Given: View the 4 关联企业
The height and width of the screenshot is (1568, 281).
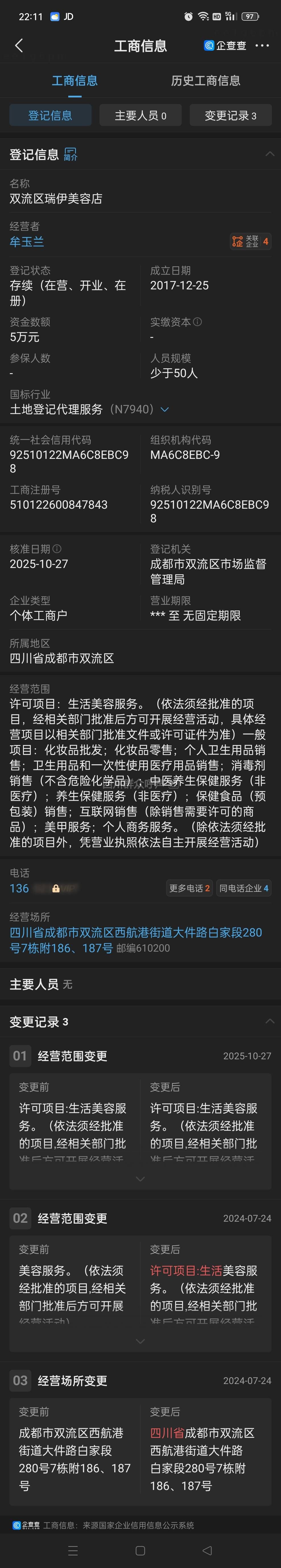Looking at the screenshot, I should click(250, 242).
